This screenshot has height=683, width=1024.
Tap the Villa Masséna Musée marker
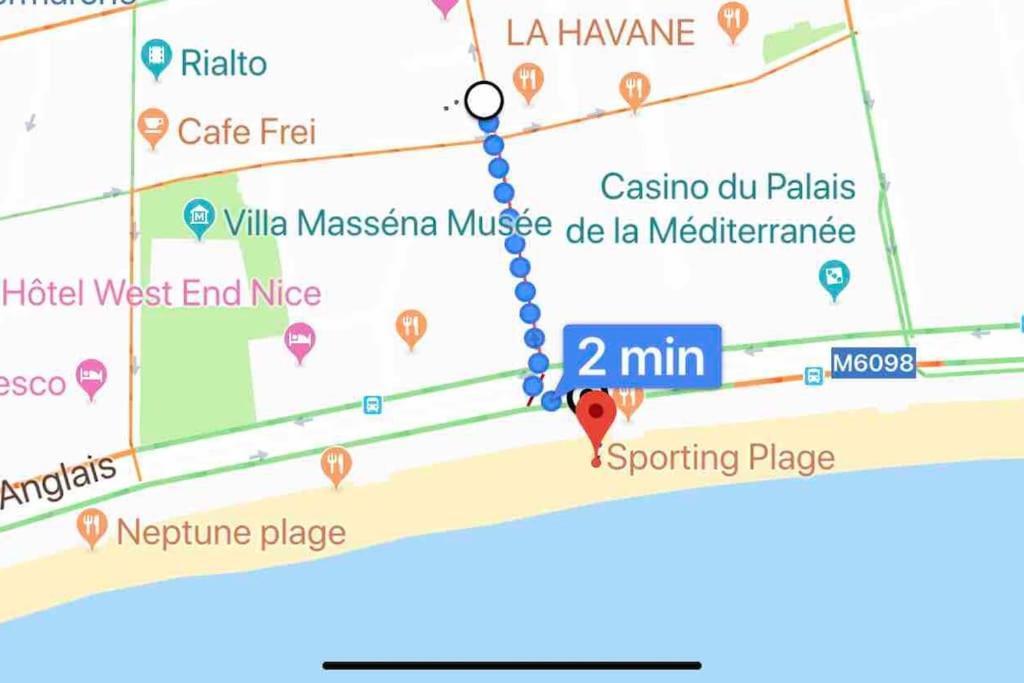(200, 217)
